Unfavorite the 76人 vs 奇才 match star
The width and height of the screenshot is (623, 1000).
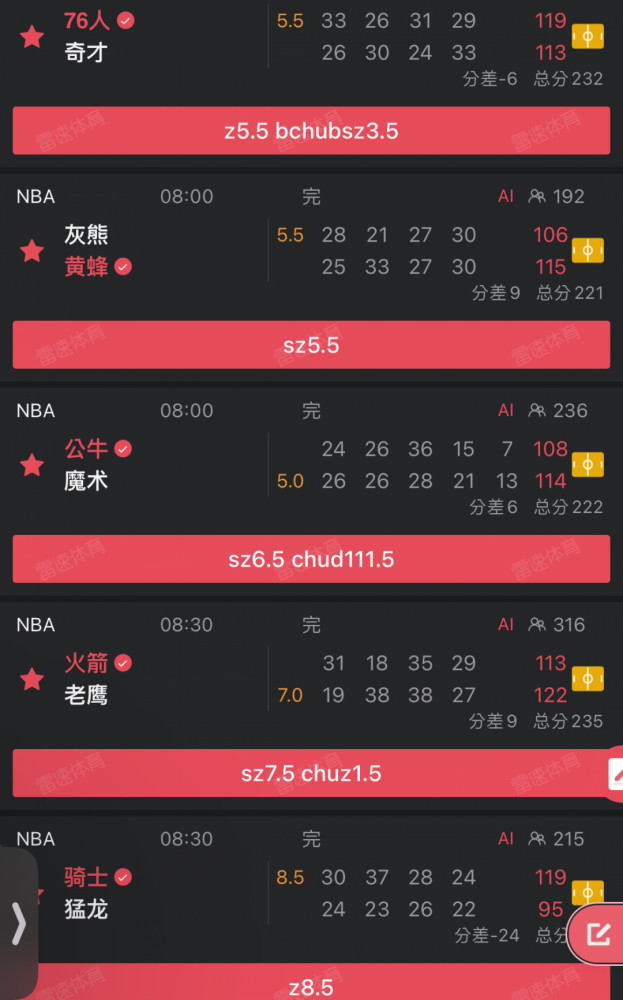pos(32,36)
